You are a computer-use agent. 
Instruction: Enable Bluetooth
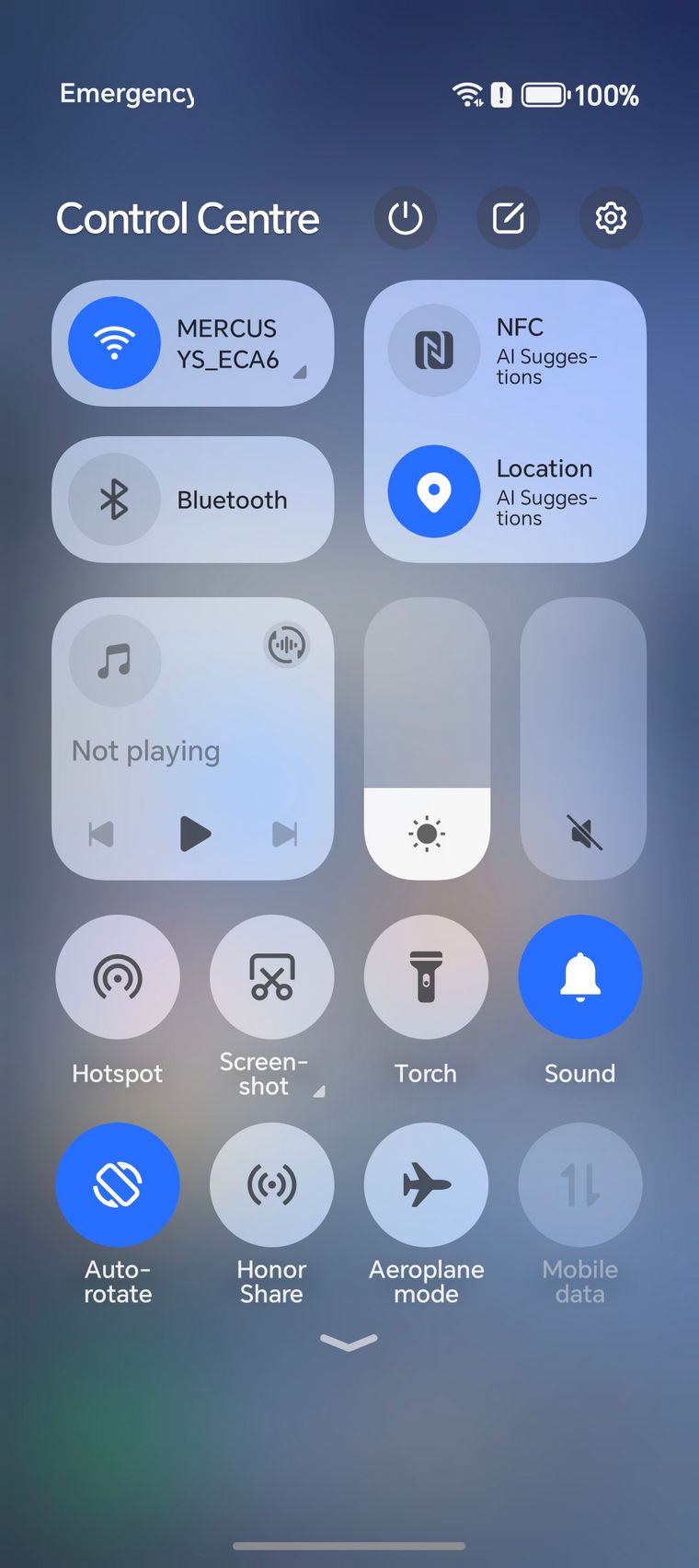tap(114, 500)
